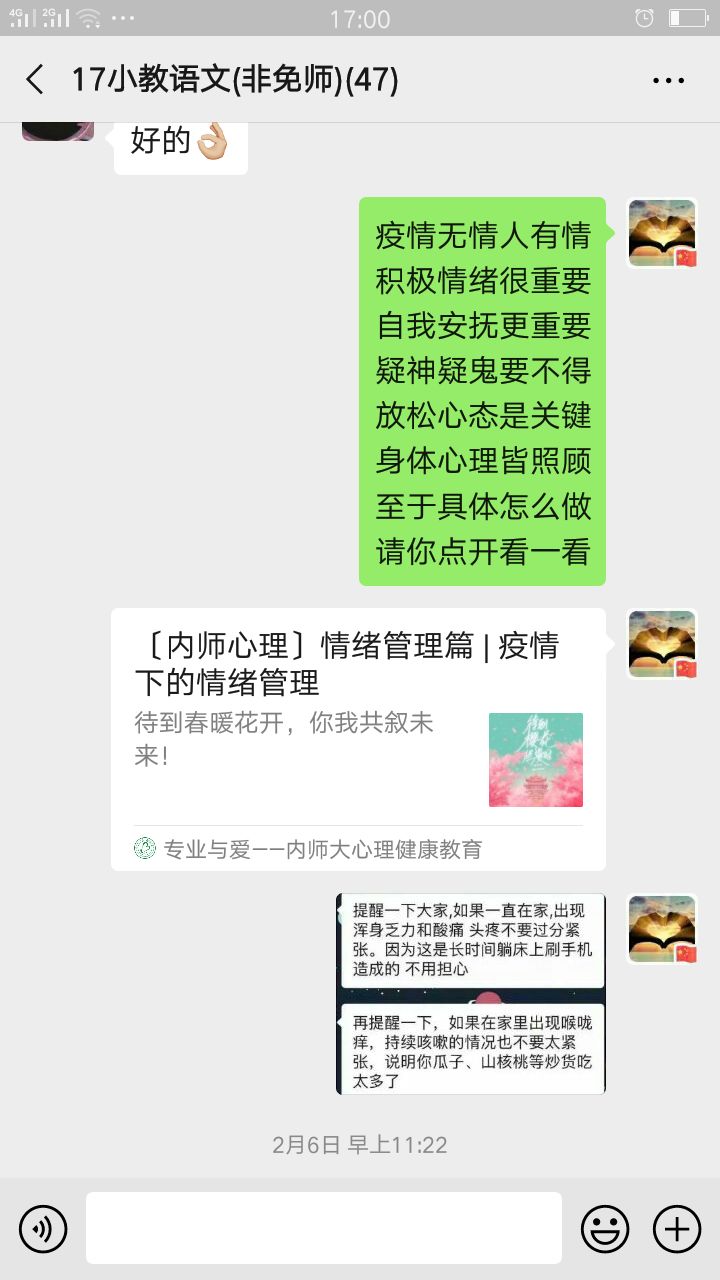Focus the message text field
Image resolution: width=720 pixels, height=1280 pixels.
pyautogui.click(x=323, y=1228)
